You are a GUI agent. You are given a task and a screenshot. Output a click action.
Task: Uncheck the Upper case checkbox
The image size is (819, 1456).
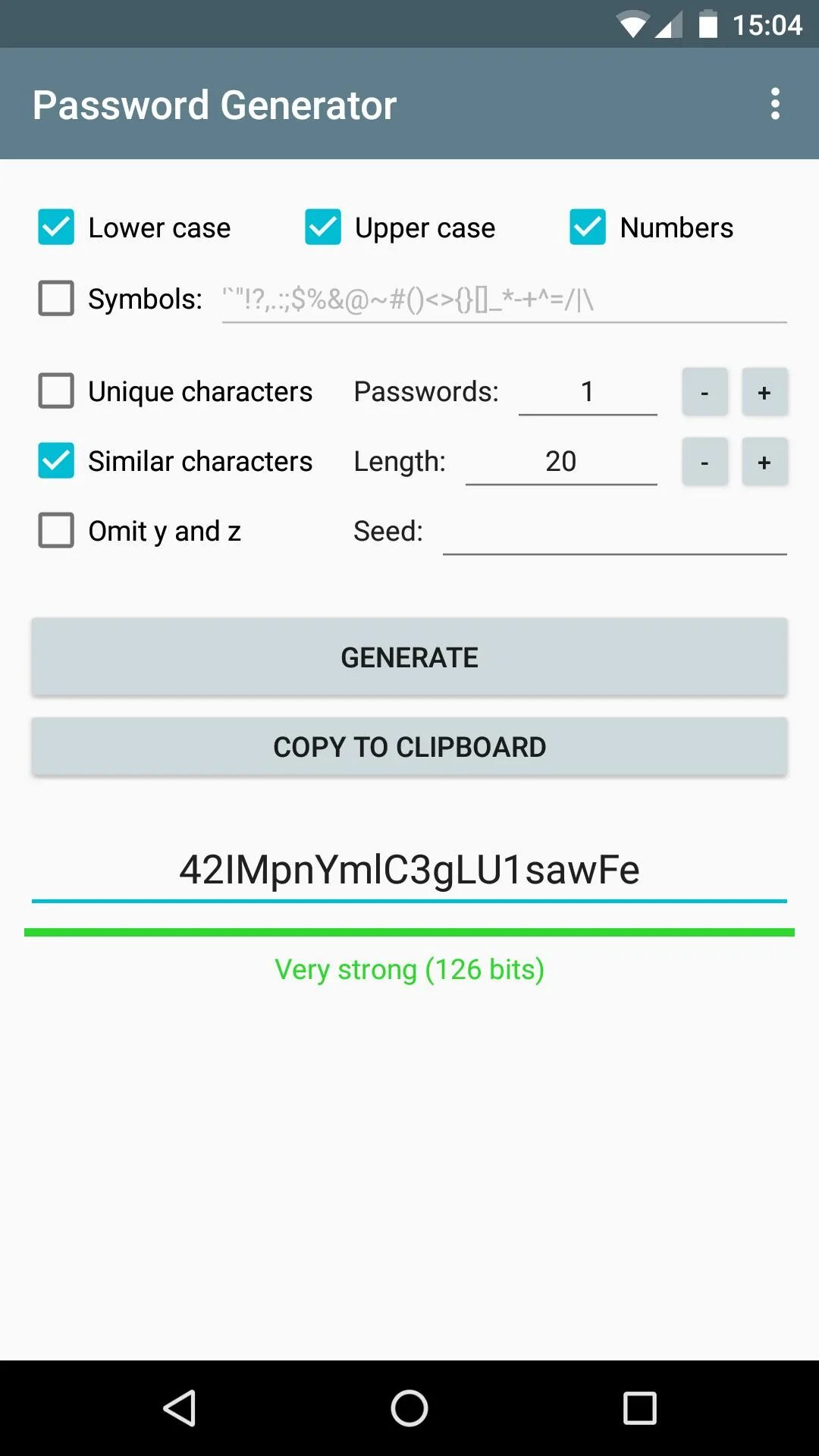(323, 227)
